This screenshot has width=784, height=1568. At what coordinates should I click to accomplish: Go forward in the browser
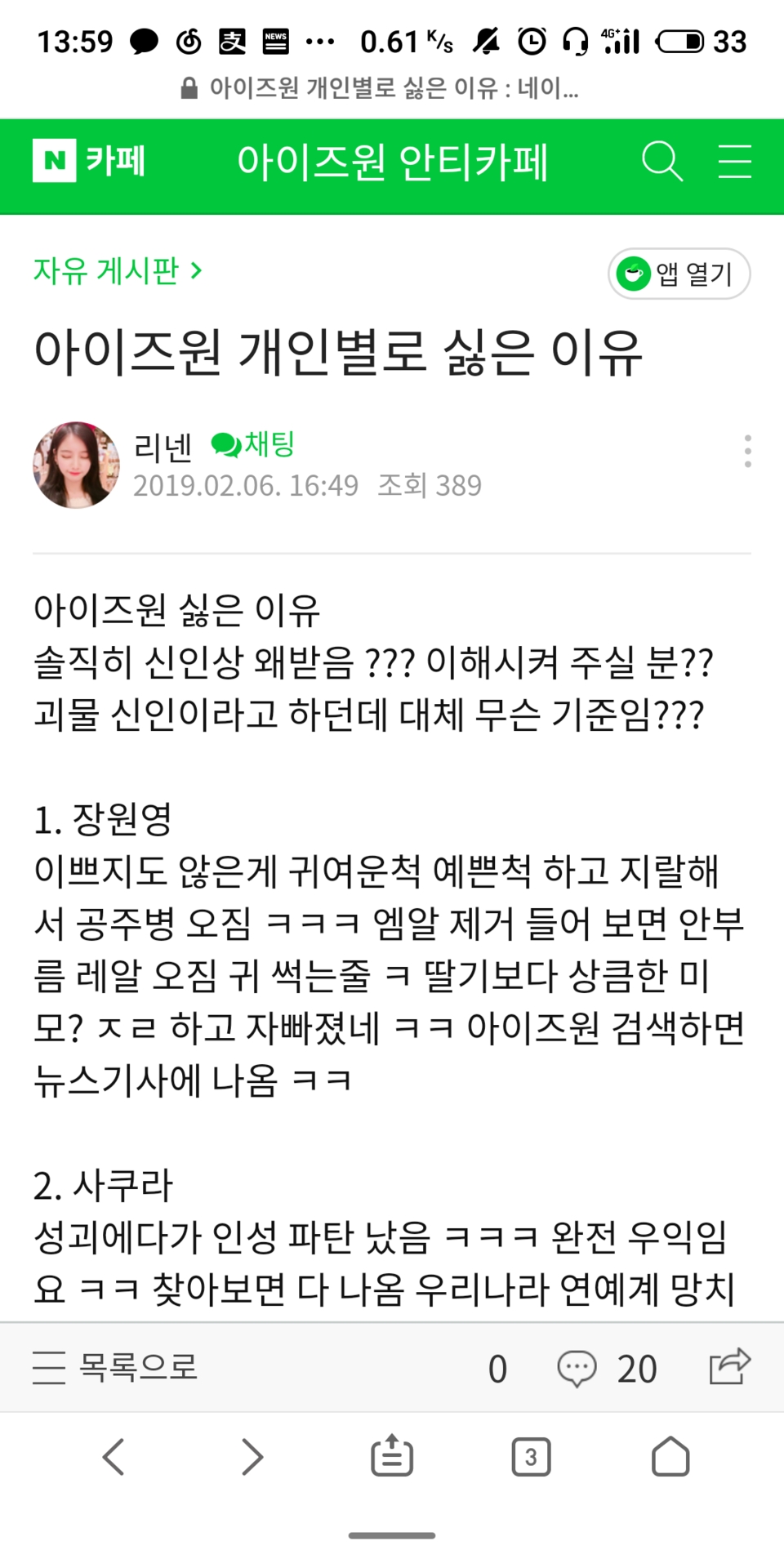252,1457
